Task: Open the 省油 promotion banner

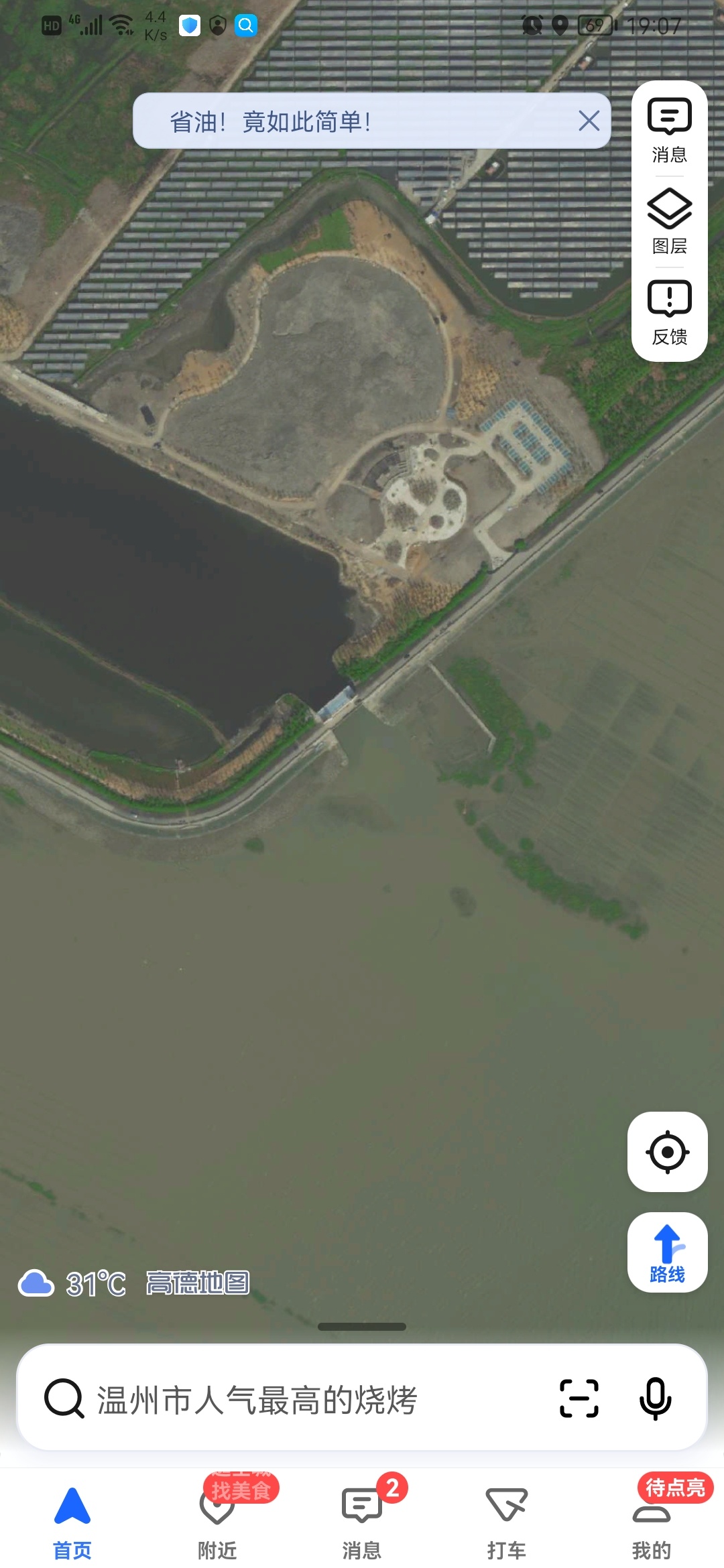Action: (x=335, y=121)
